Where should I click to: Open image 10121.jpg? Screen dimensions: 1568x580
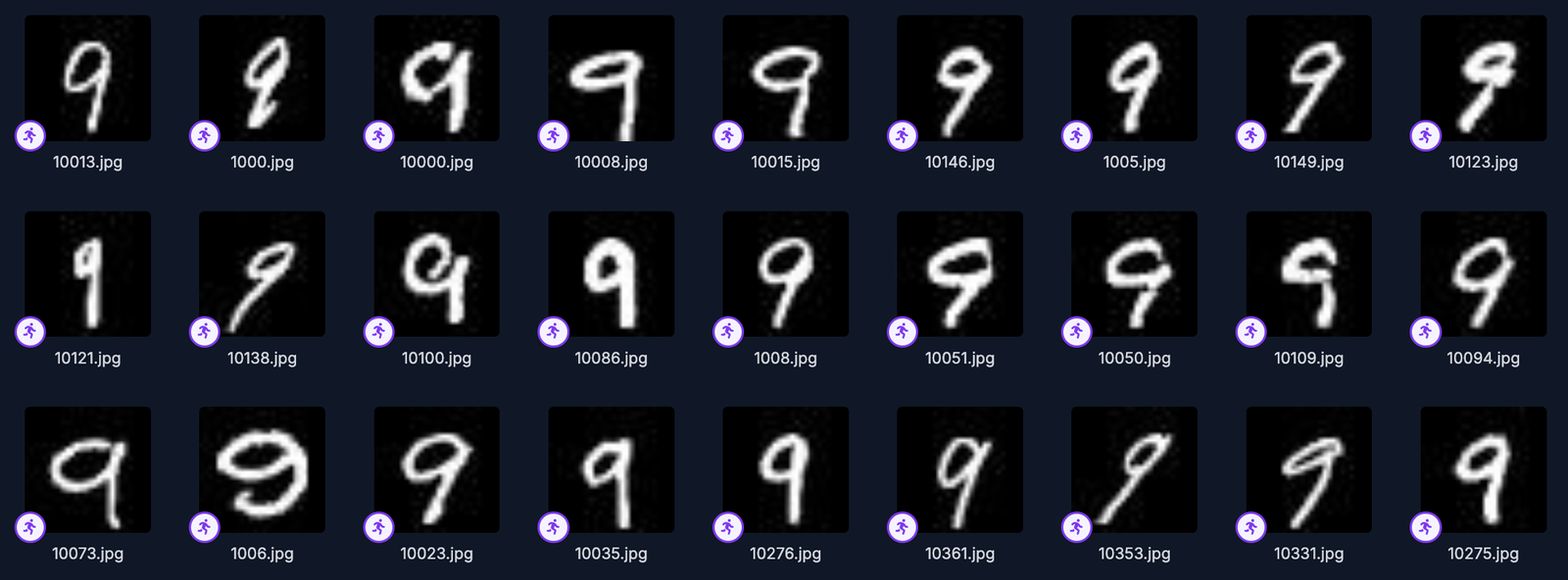(88, 274)
